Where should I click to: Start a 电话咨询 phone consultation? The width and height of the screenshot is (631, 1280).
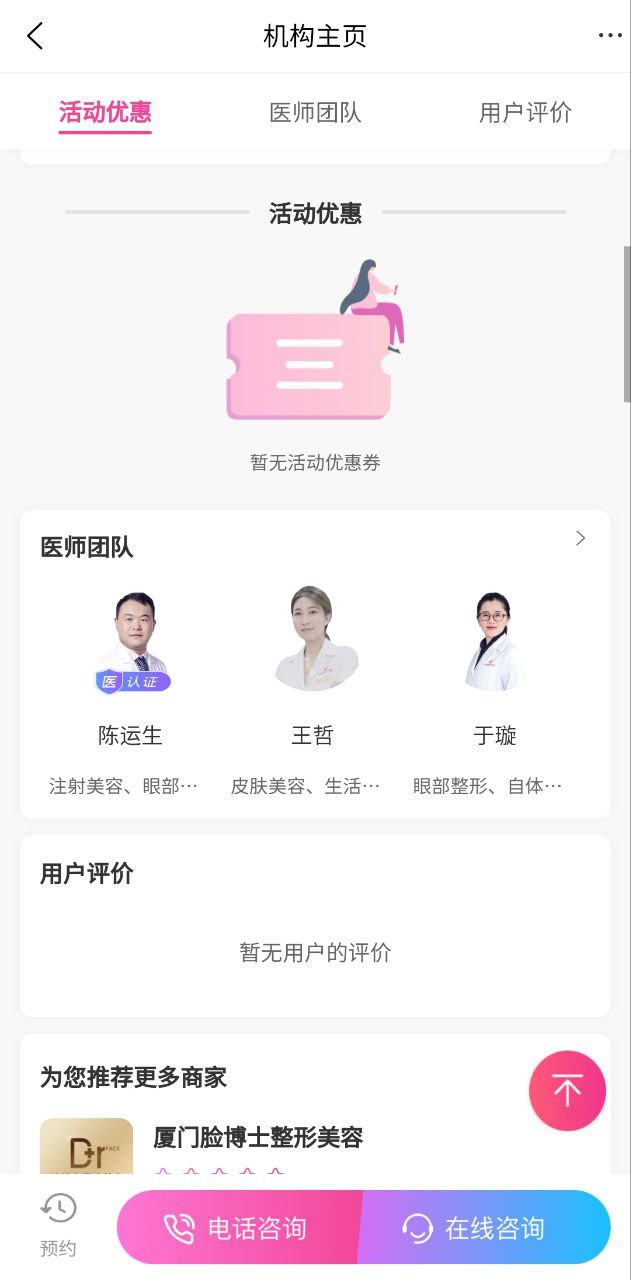coord(238,1228)
